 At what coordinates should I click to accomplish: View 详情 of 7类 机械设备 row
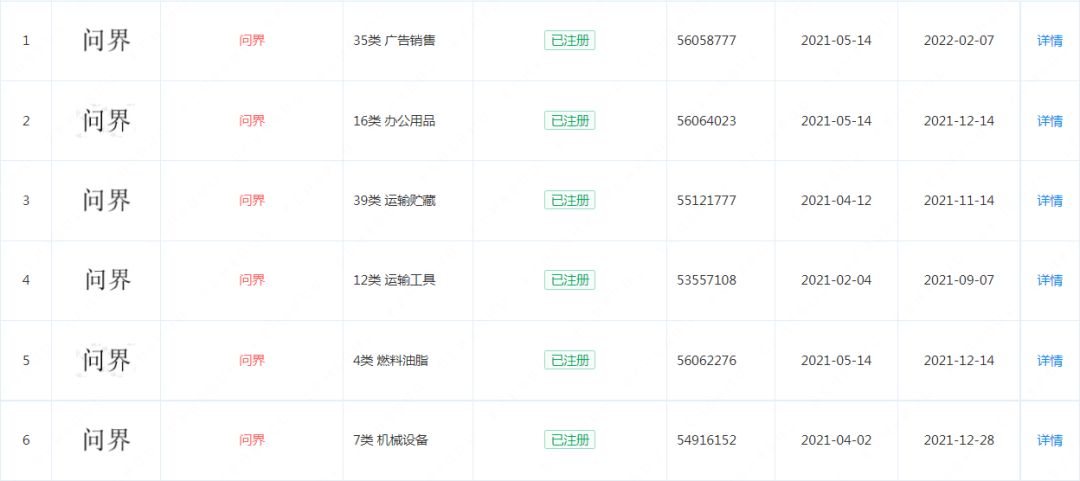[x=1049, y=440]
